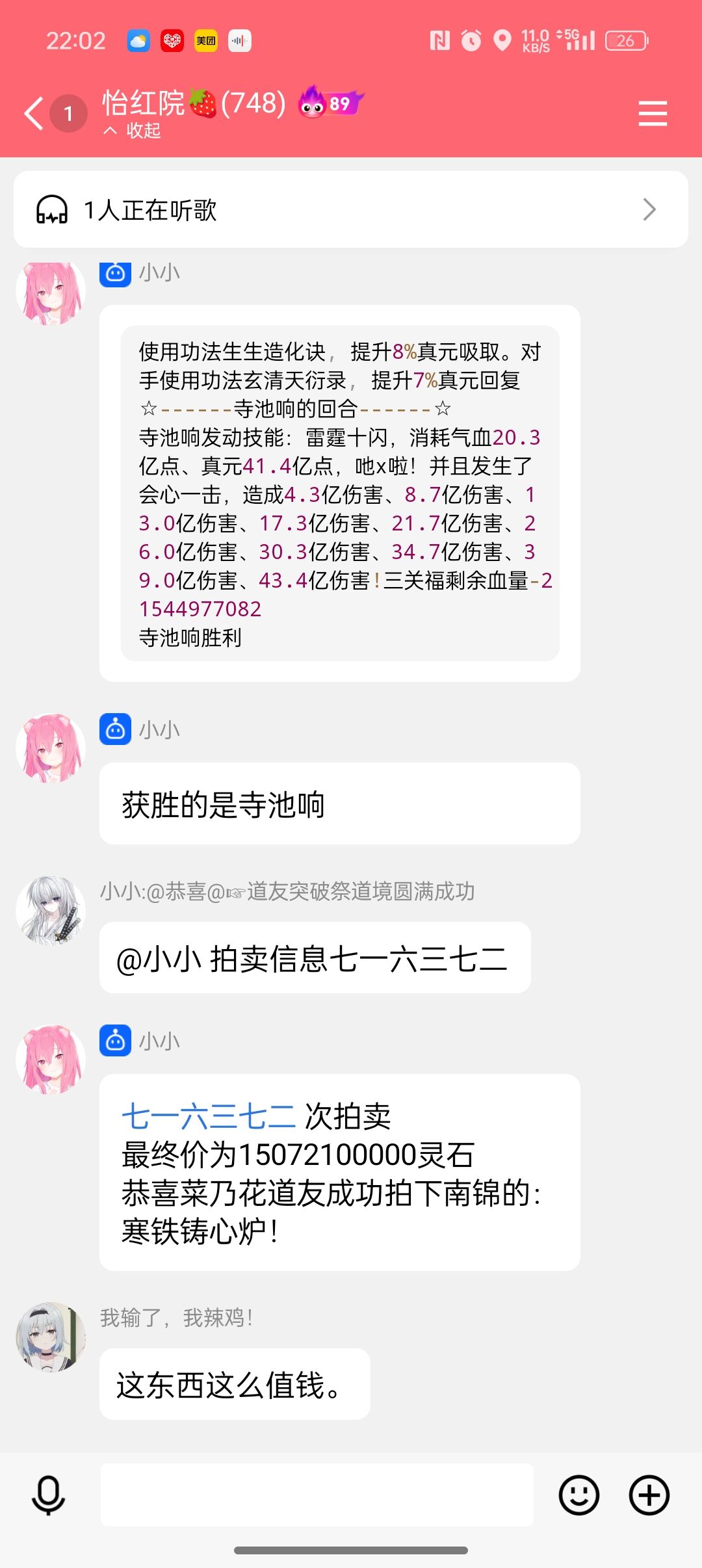Collapse the header using 收起
Image resolution: width=702 pixels, height=1568 pixels.
[x=133, y=131]
